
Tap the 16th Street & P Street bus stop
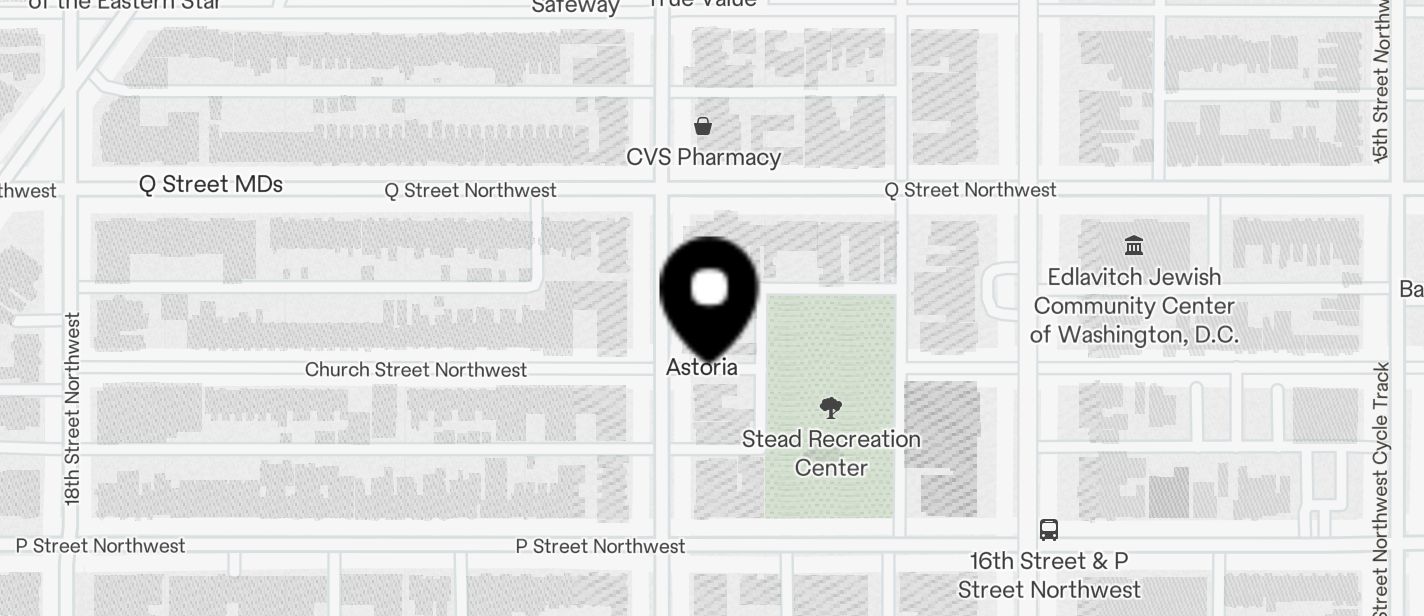coord(1048,530)
